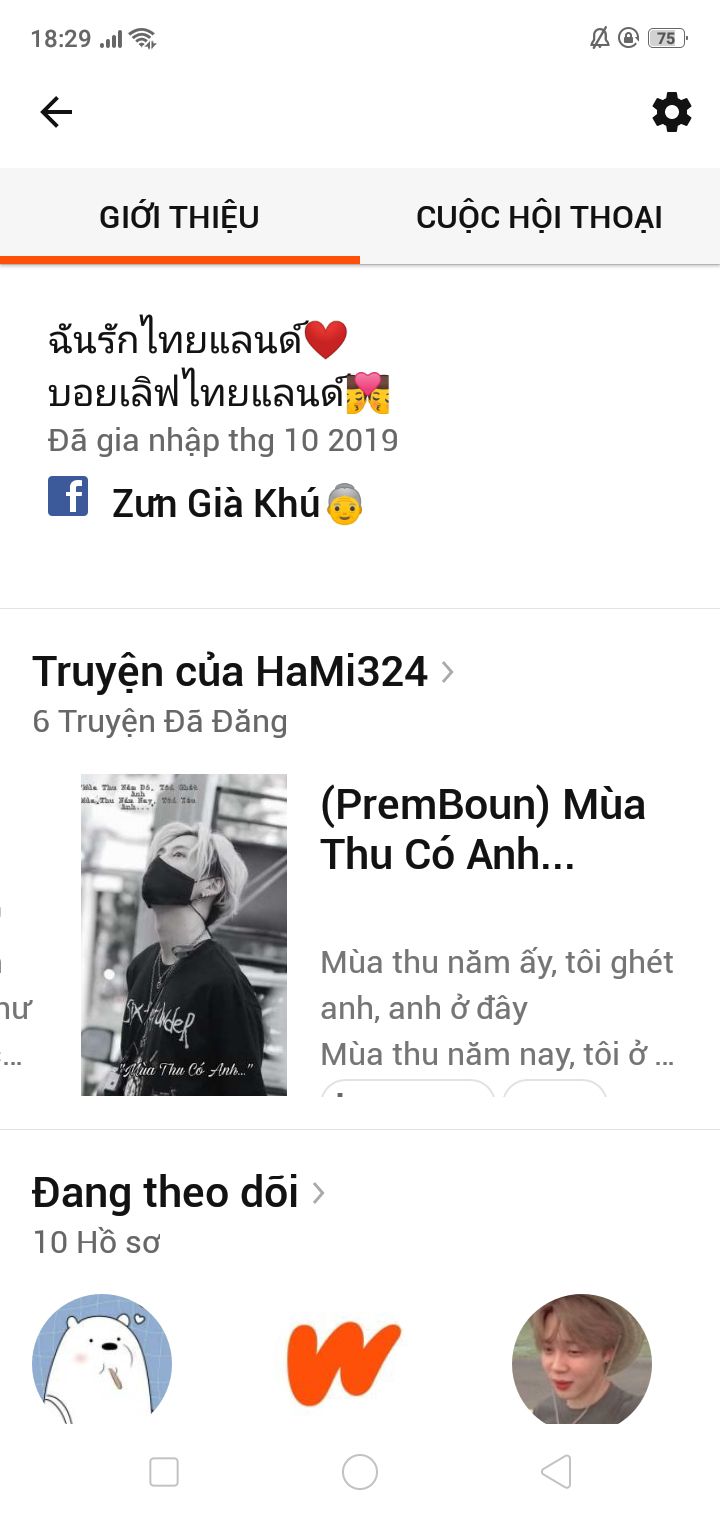Viewport: 720px width, 1520px height.
Task: Go back using the top arrow
Action: pyautogui.click(x=56, y=112)
